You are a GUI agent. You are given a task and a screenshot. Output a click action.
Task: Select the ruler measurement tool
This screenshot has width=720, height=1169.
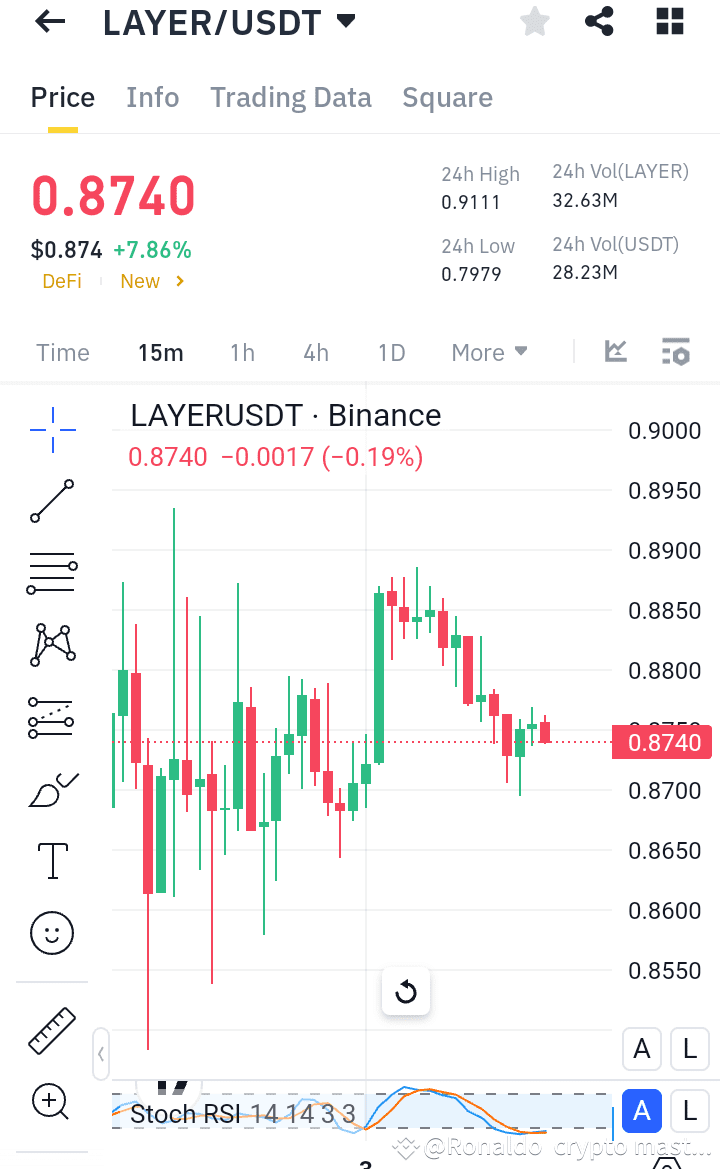coord(51,1030)
